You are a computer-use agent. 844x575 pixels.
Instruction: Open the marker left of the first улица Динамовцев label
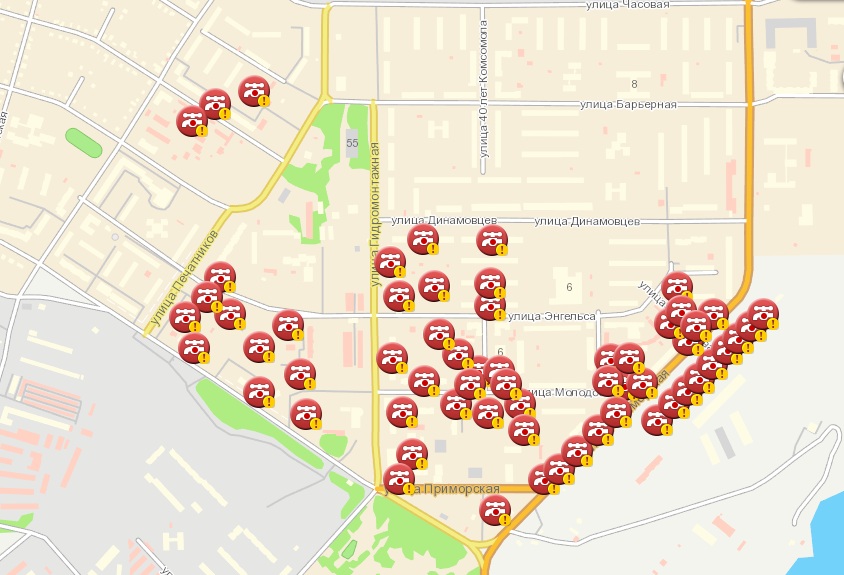[x=422, y=239]
